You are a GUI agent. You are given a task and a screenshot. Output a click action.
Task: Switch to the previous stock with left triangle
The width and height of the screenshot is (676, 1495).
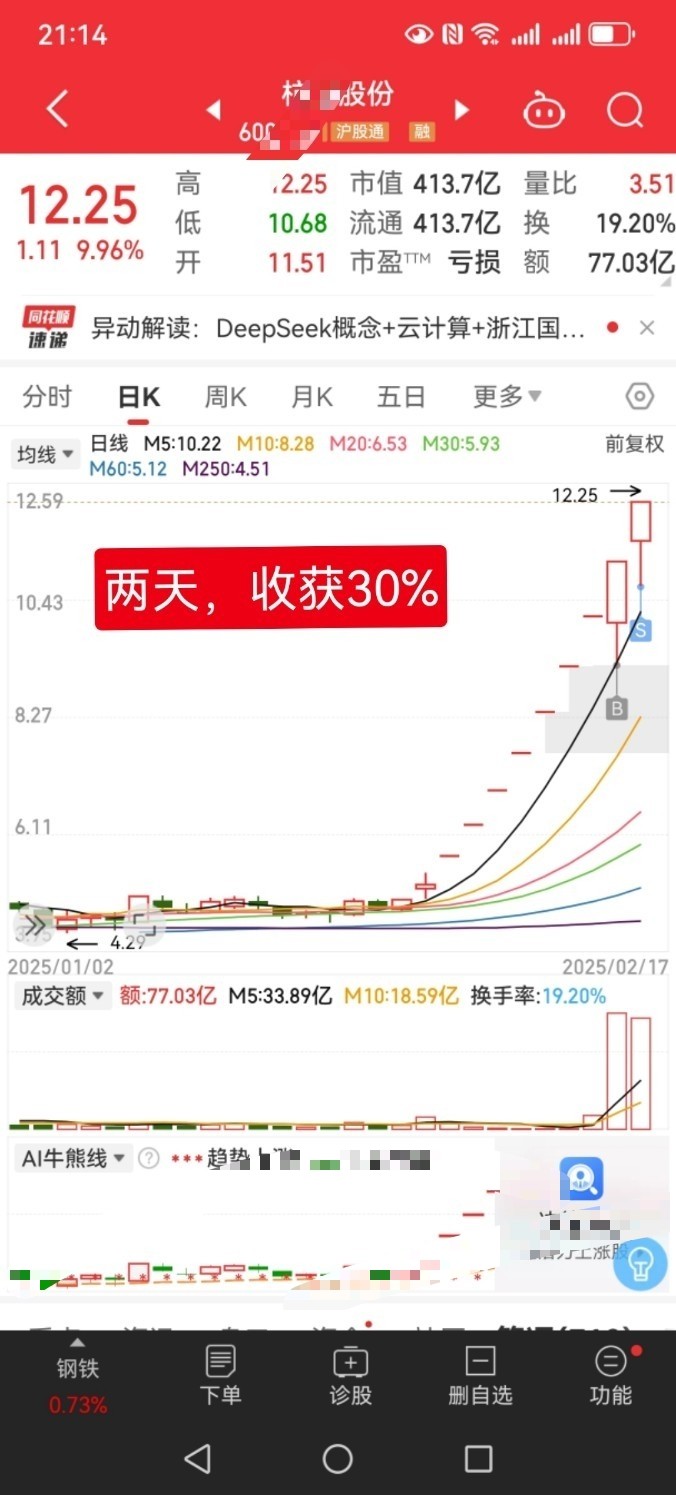(x=213, y=109)
